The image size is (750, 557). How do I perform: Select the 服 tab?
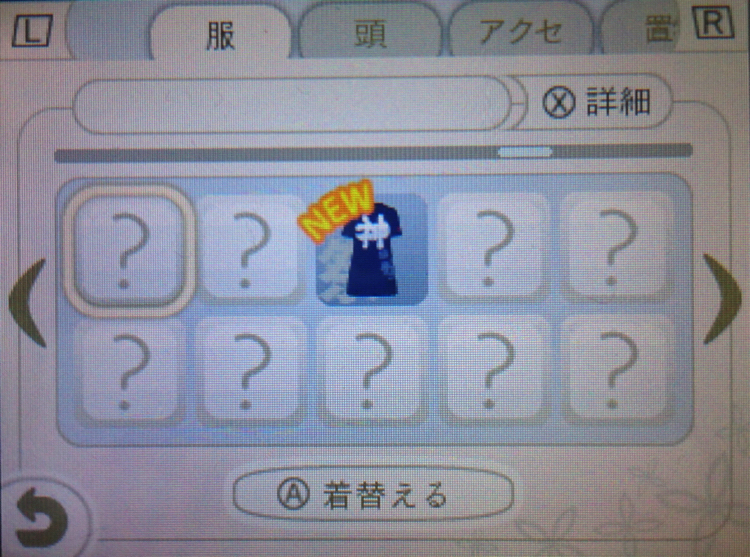coord(220,37)
